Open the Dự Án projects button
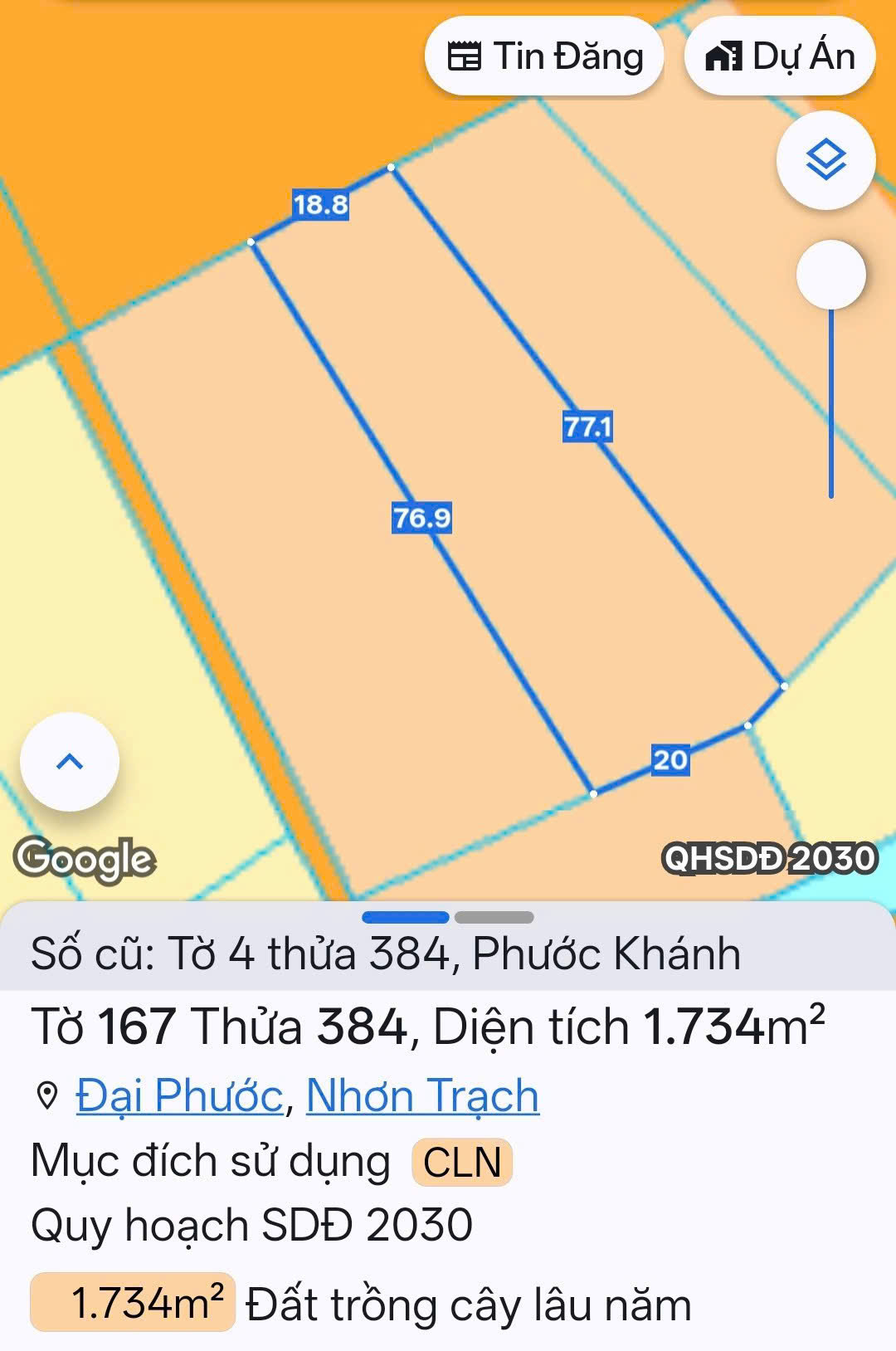Viewport: 896px width, 1351px height. 780,56
